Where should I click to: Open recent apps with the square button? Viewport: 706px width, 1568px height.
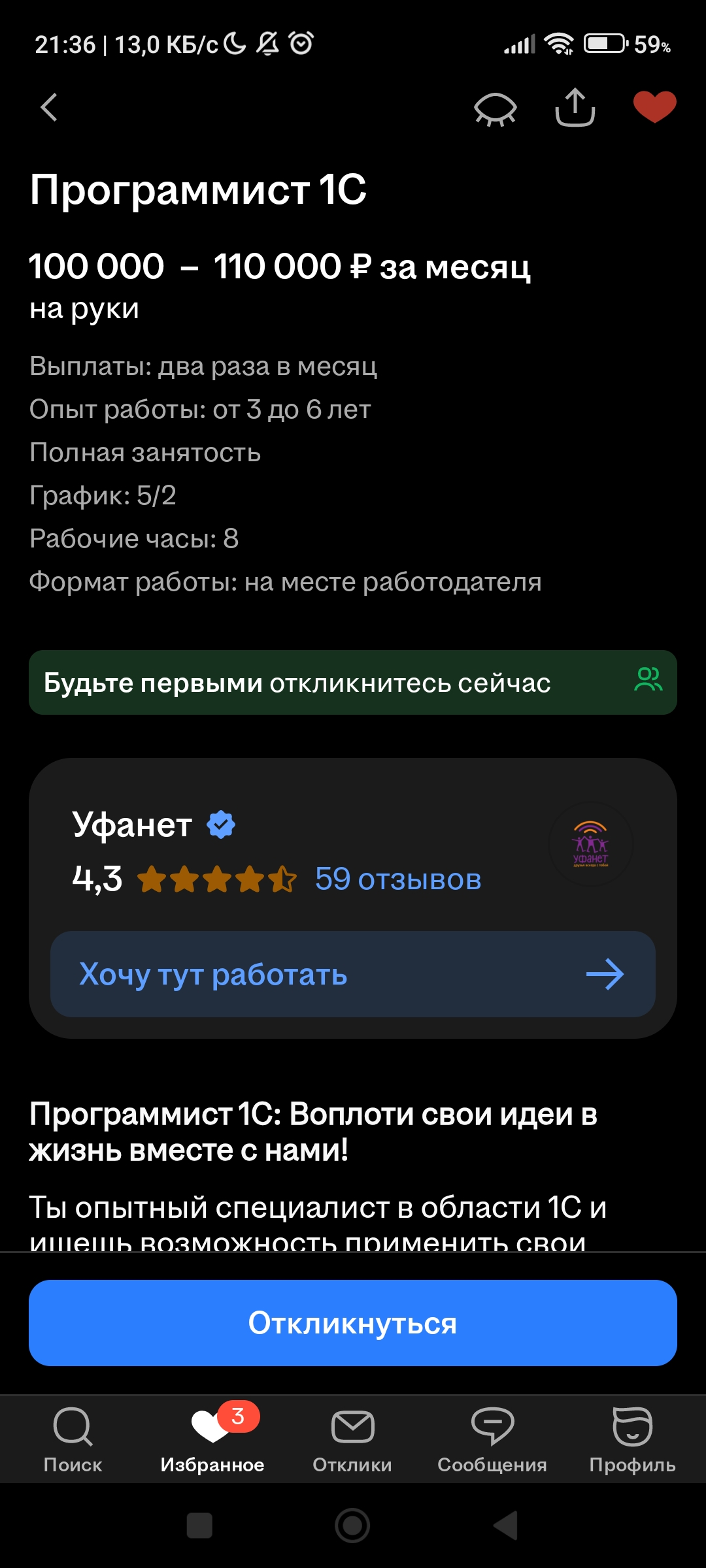point(199,1526)
